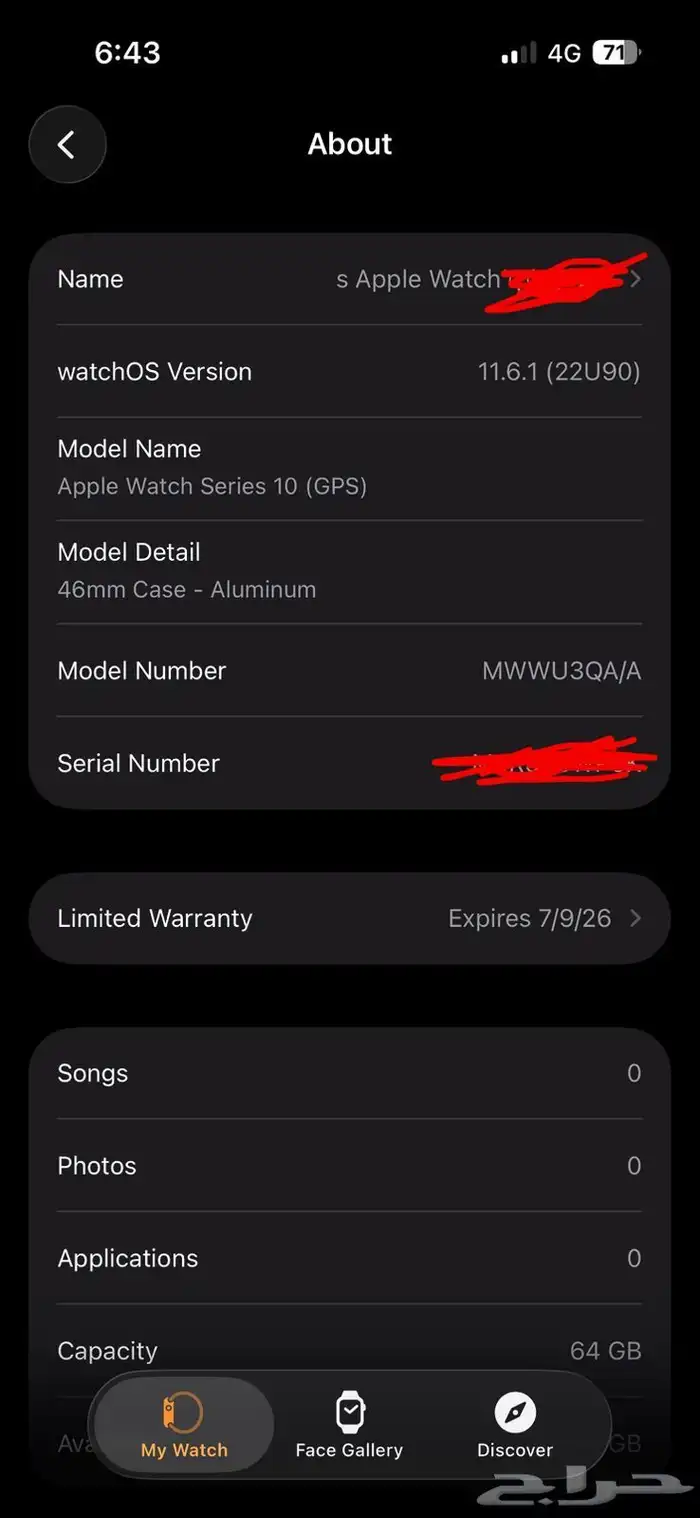Open Limited Warranty details

point(349,919)
